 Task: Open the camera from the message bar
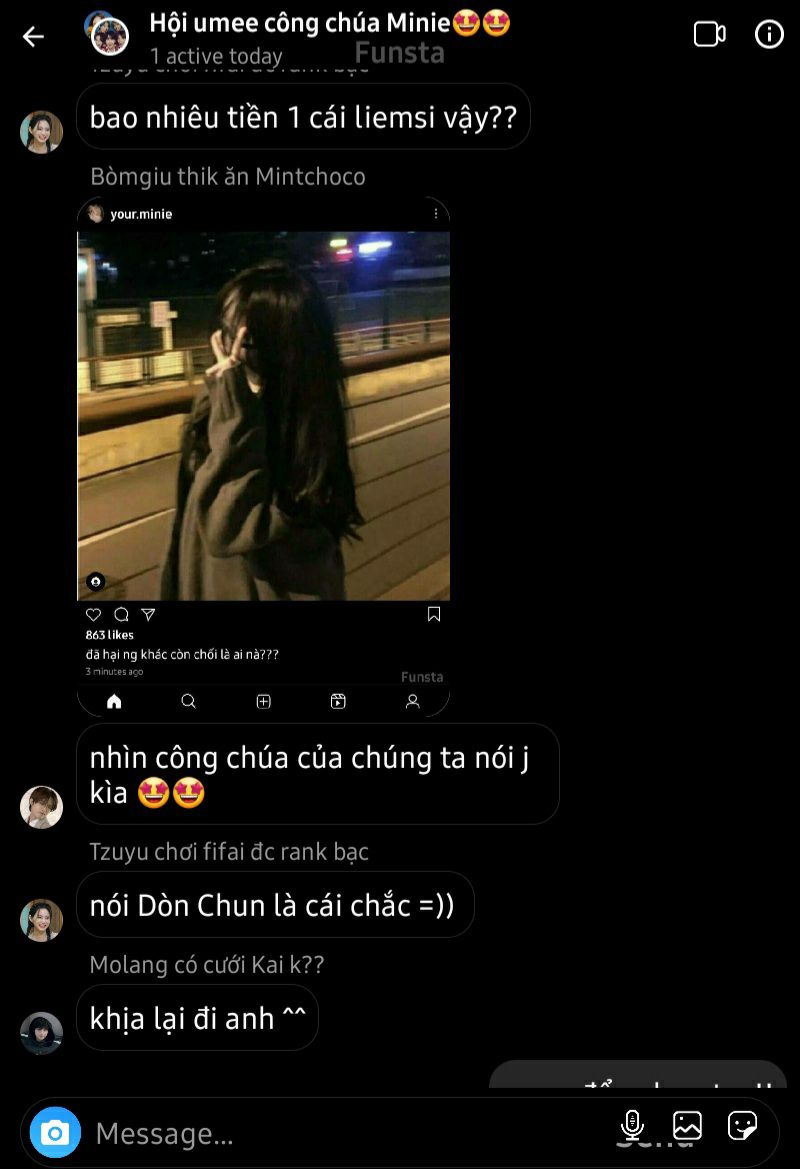55,1133
